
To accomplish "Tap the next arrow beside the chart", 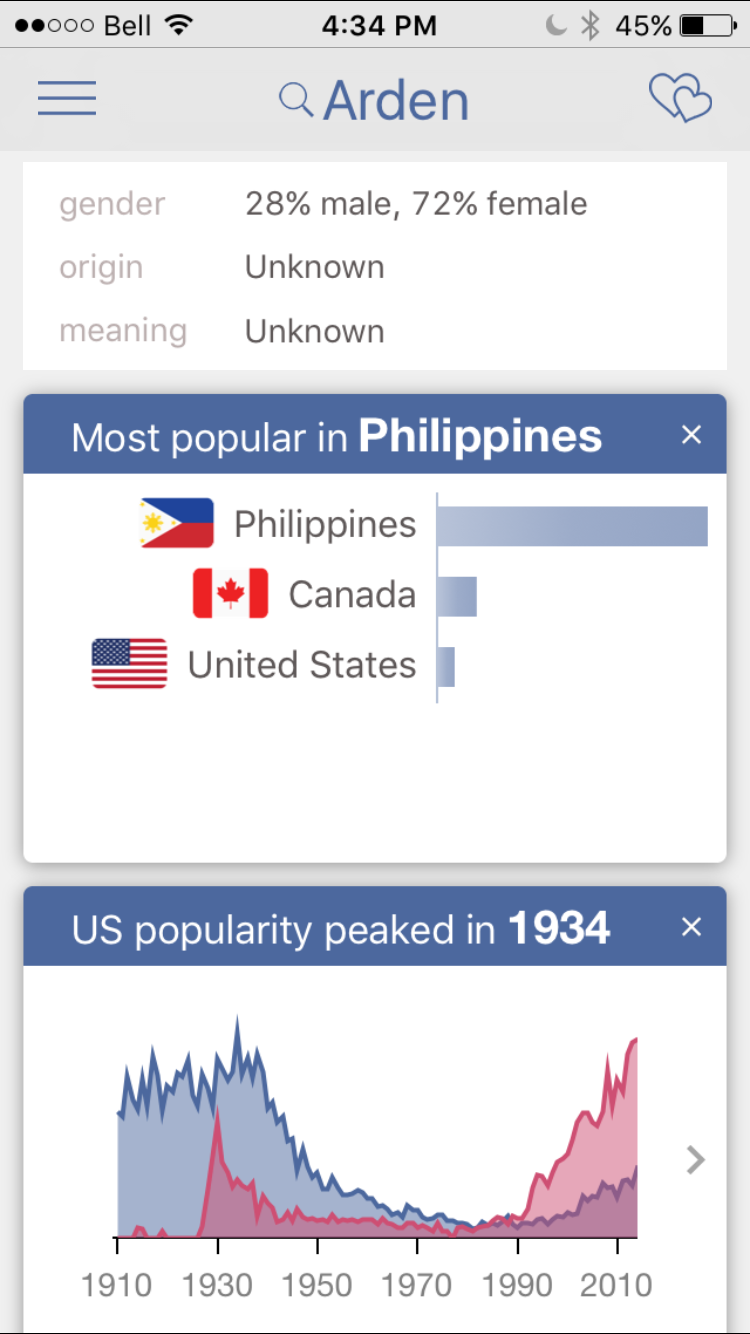I will 695,1160.
